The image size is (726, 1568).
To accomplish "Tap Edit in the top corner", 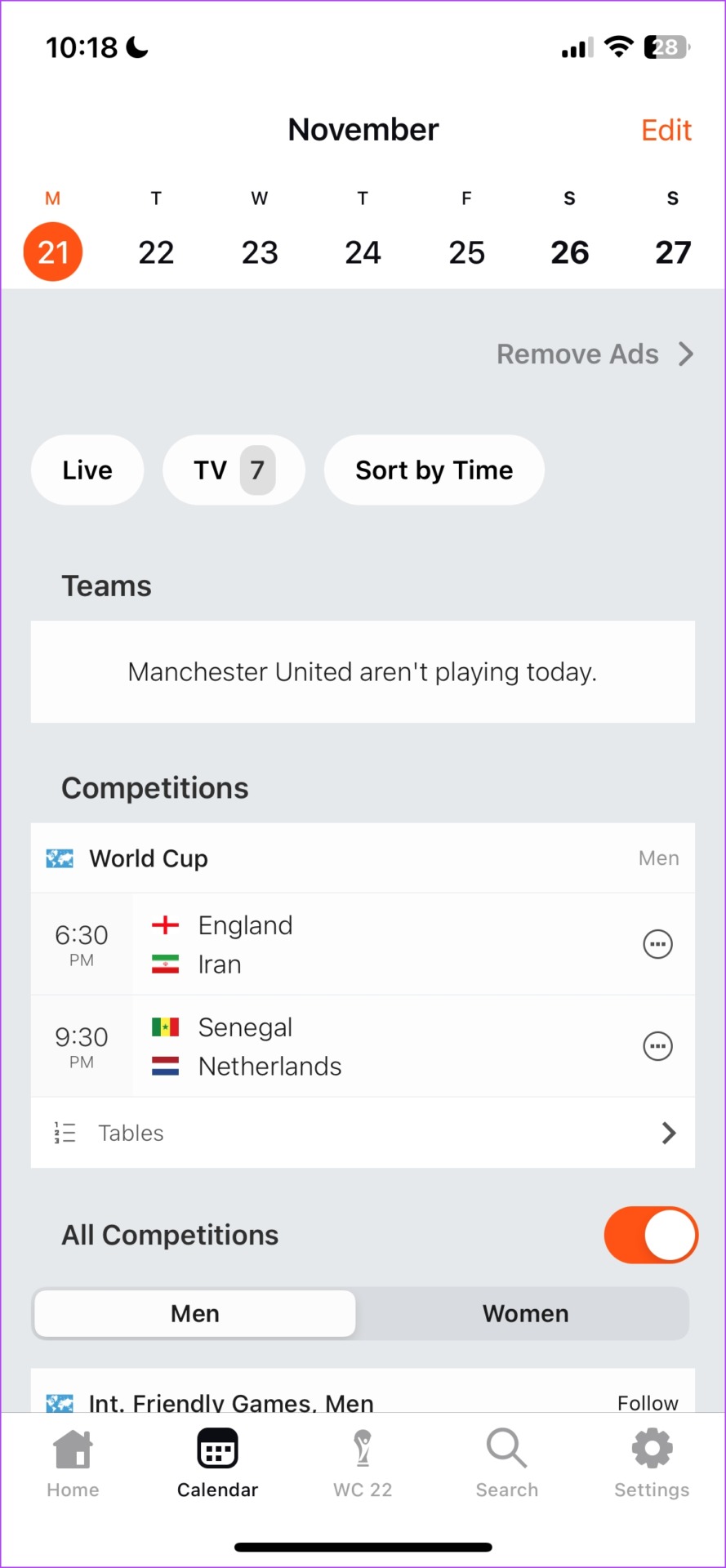I will 666,130.
